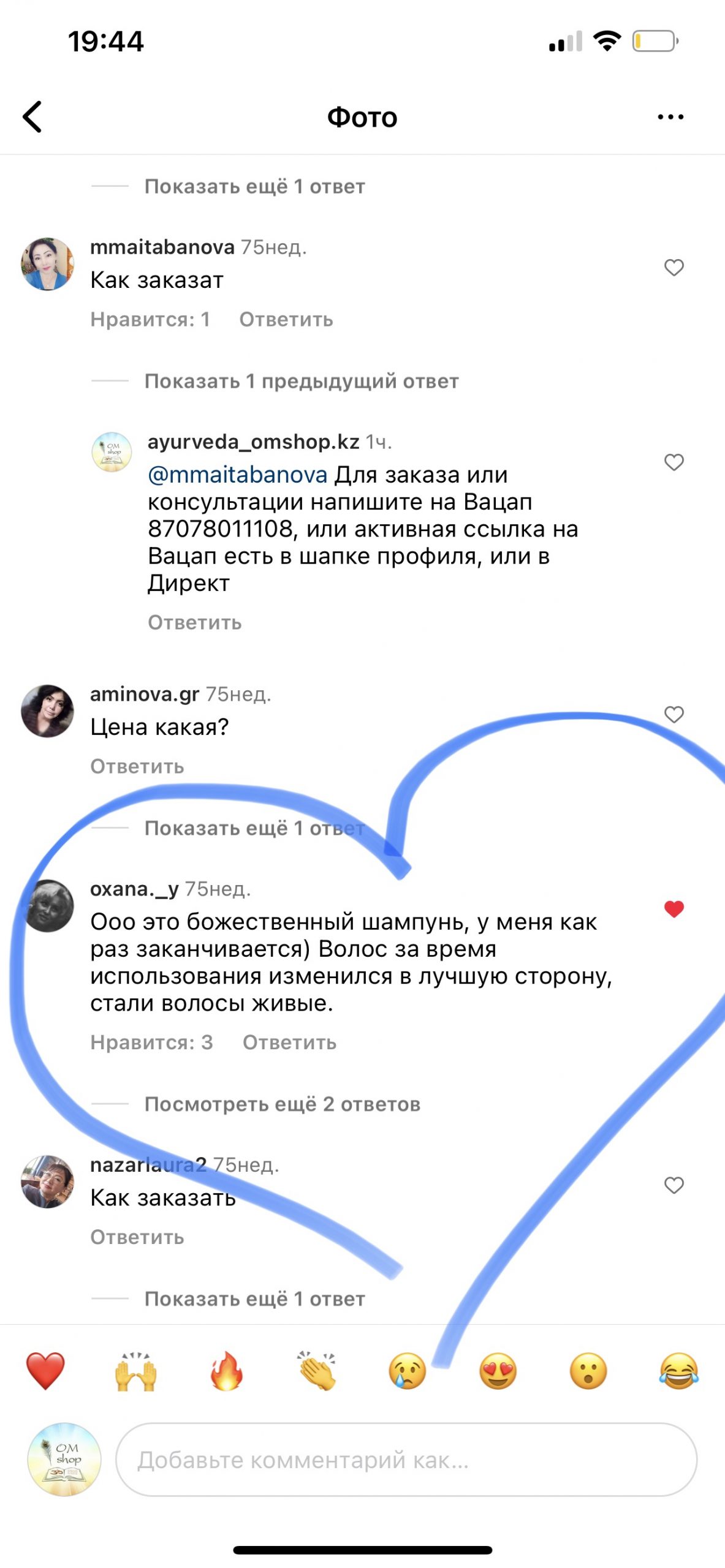Like mmaitabanova's comment "Как заказат"
Screen dimensions: 725x1568
(x=674, y=268)
